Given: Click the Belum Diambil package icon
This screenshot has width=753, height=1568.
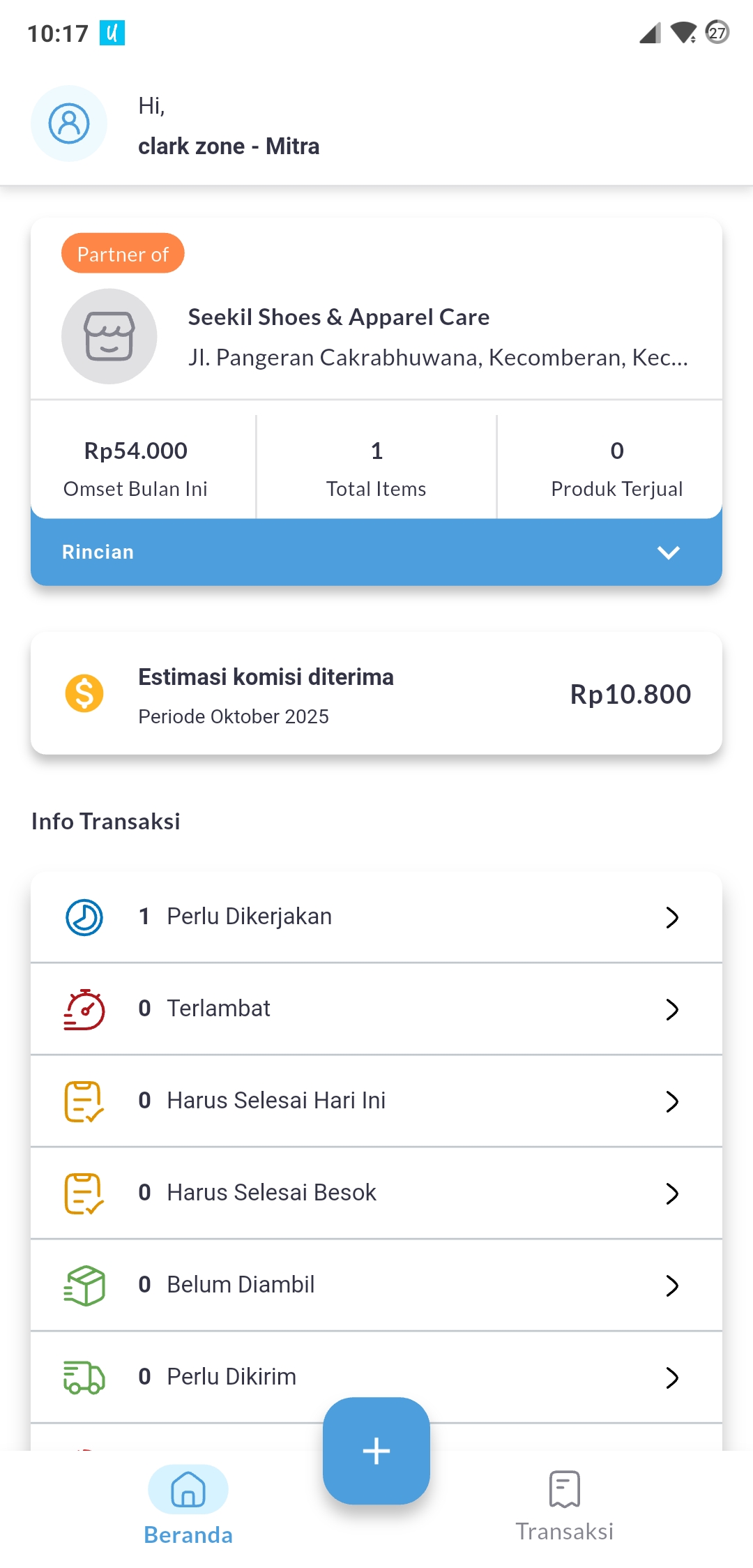Looking at the screenshot, I should pyautogui.click(x=83, y=1284).
